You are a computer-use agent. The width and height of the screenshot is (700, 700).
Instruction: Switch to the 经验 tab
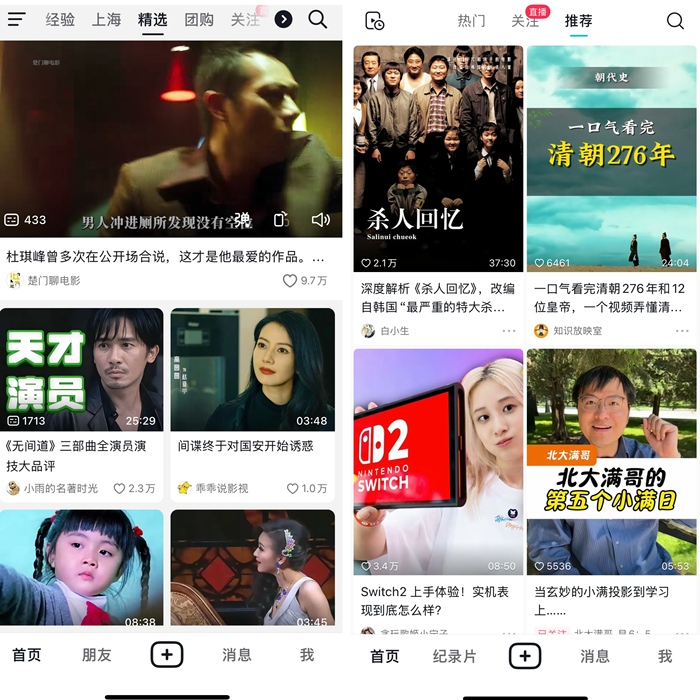click(x=60, y=19)
